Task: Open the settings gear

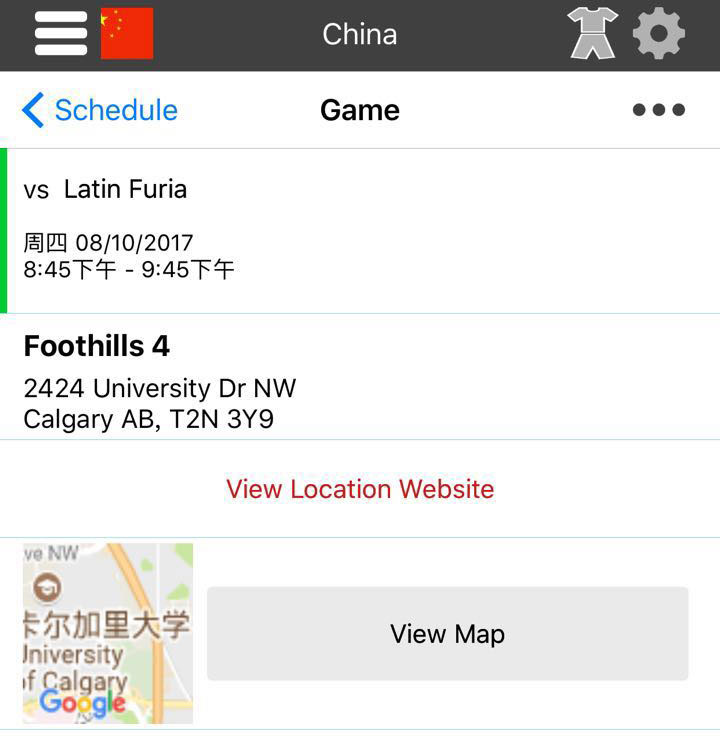Action: click(x=659, y=34)
